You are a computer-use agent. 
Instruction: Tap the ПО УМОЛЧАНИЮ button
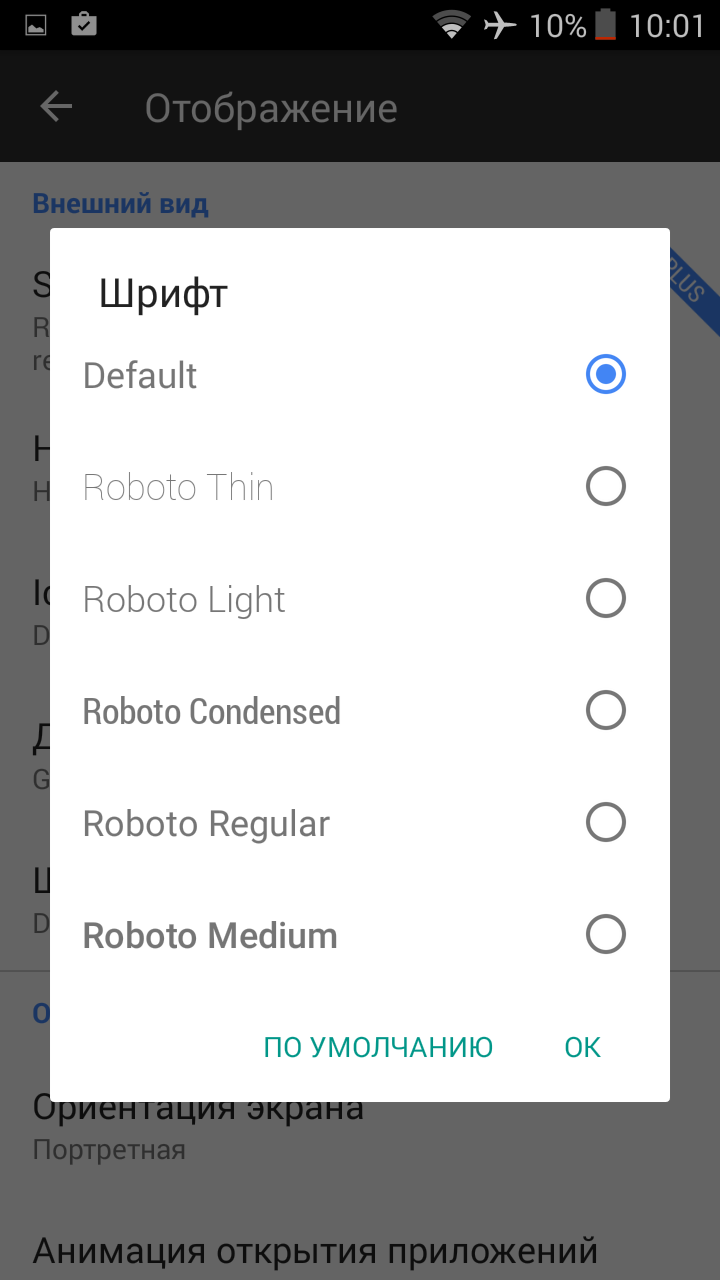(378, 1047)
